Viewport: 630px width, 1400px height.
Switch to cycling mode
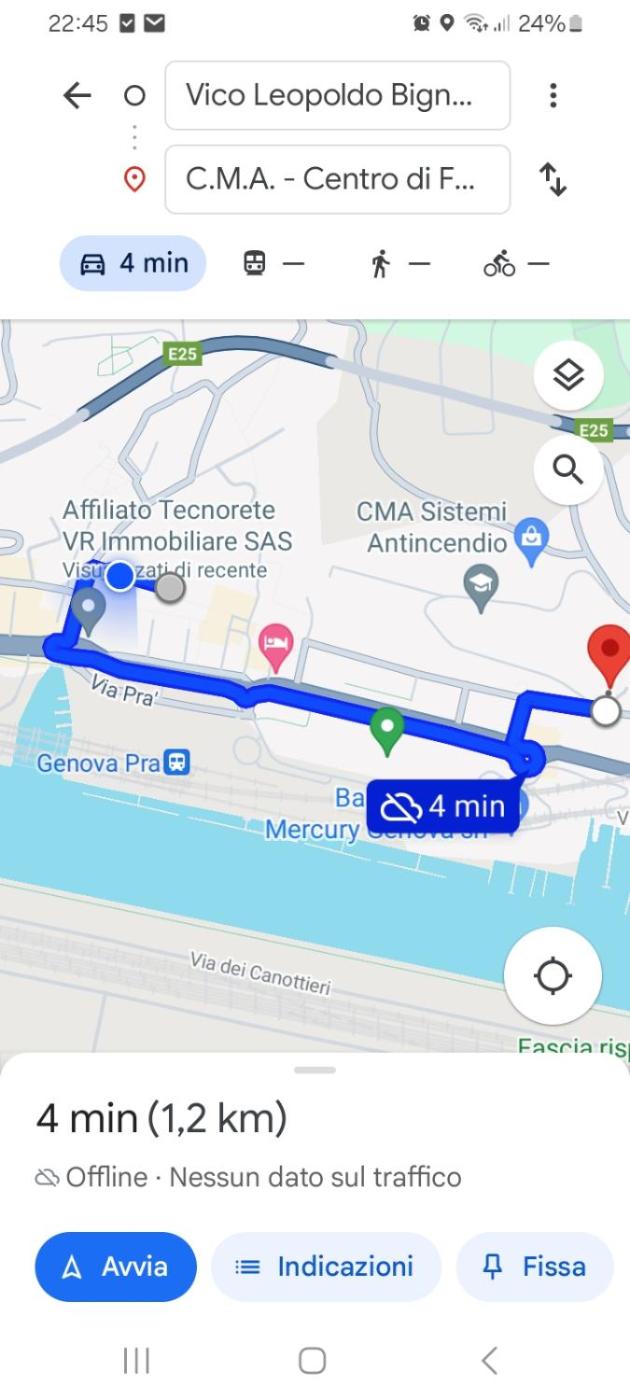(516, 263)
